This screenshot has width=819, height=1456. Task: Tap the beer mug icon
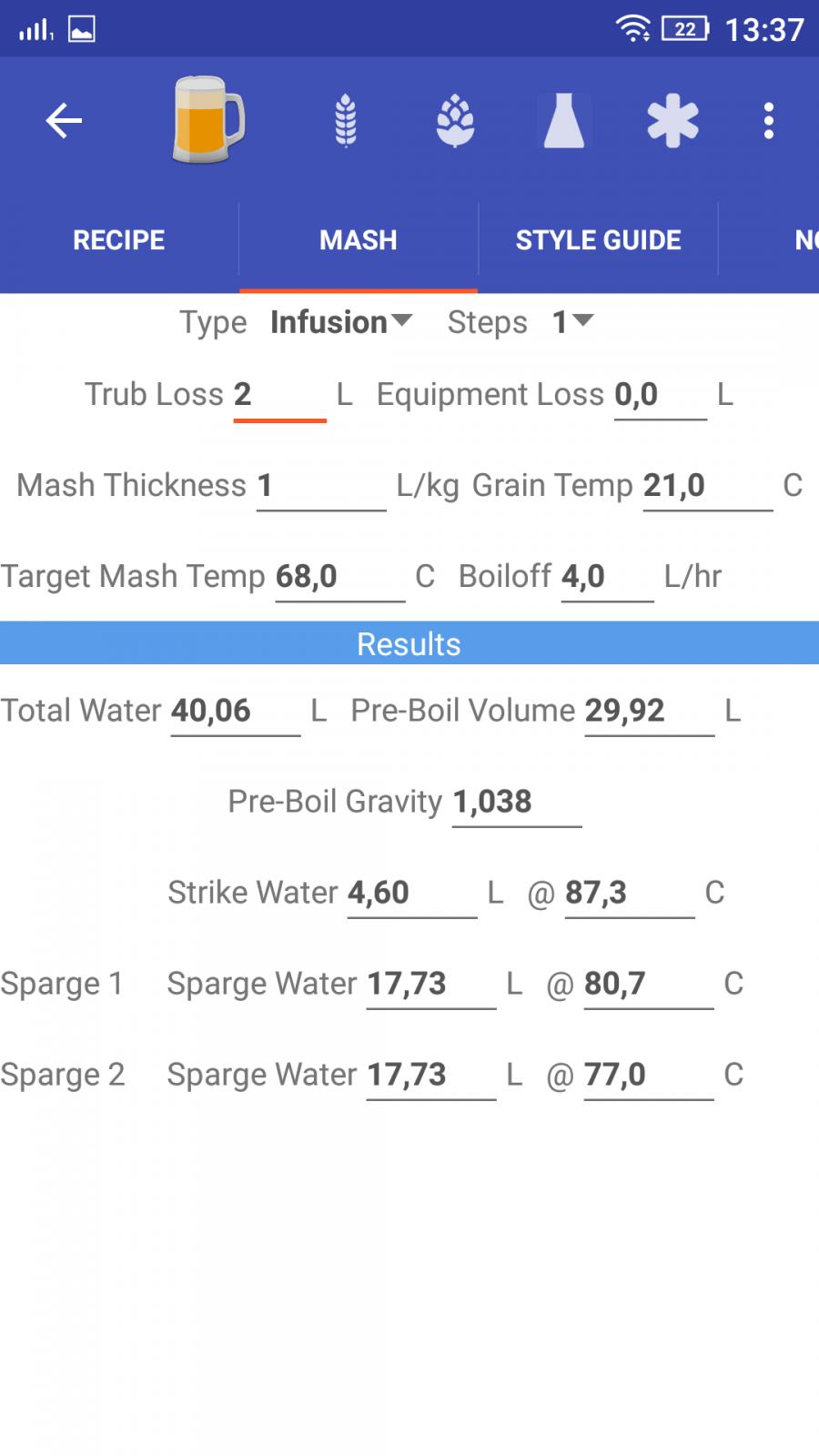tap(208, 120)
